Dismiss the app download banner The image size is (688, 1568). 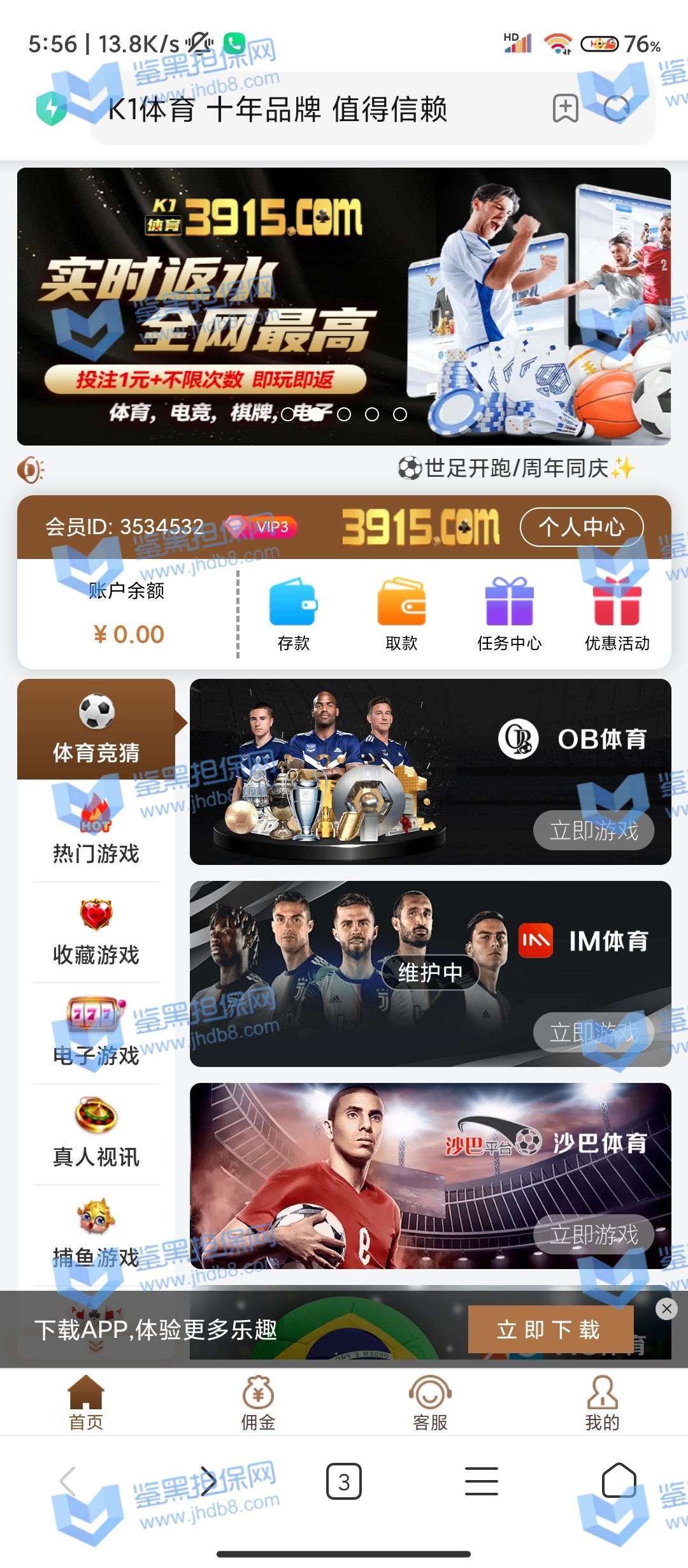tap(666, 1309)
